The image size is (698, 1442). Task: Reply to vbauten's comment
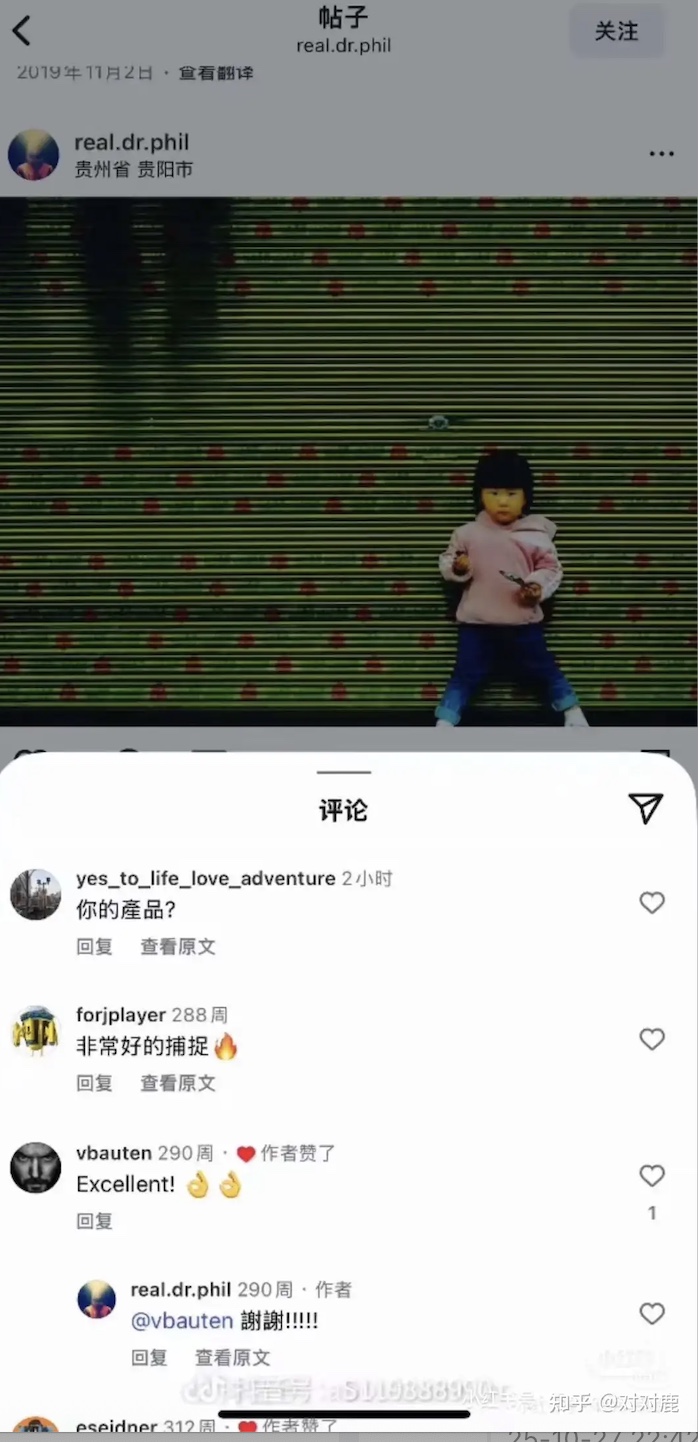coord(95,1221)
